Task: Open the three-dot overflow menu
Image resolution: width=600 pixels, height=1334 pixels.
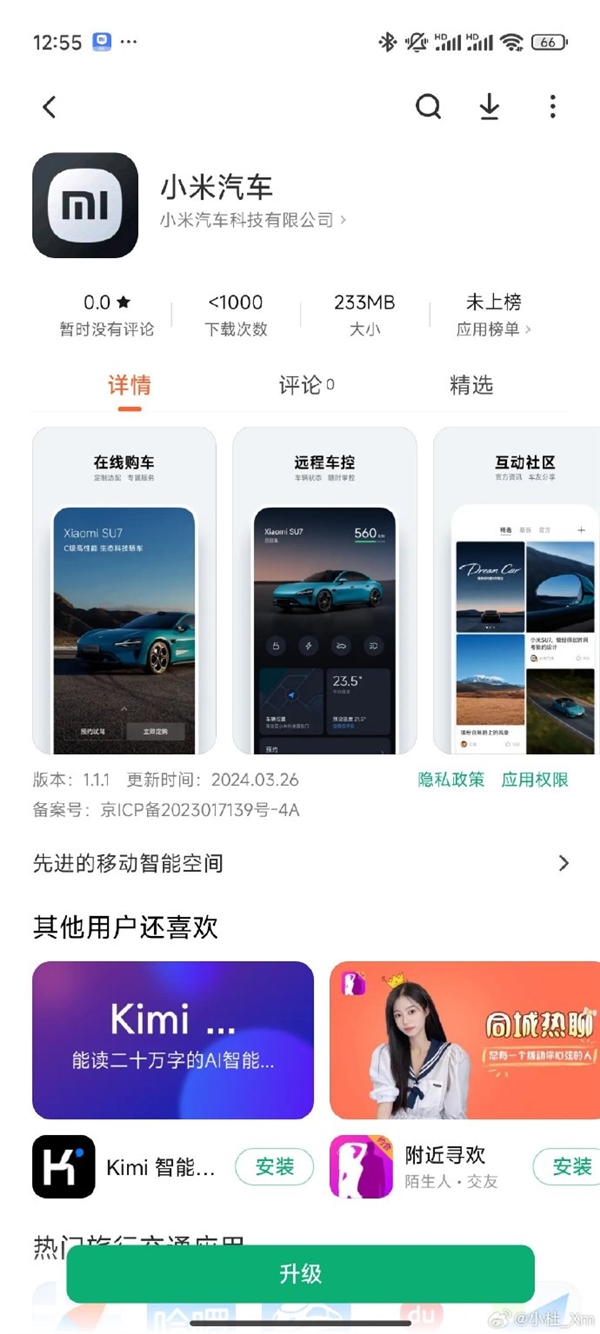Action: click(552, 107)
